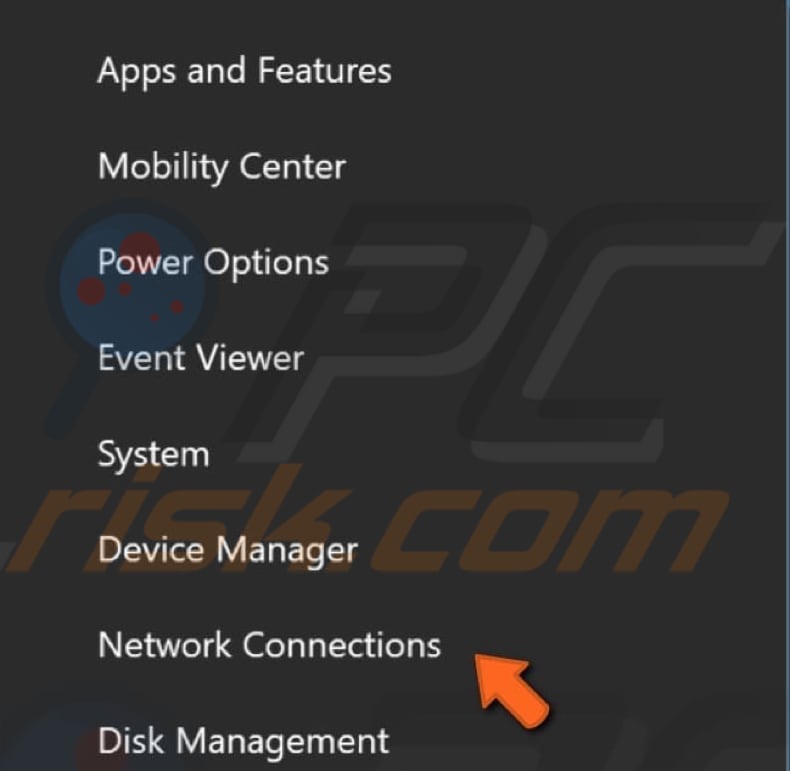
Task: Open Disk Management
Action: (x=243, y=741)
